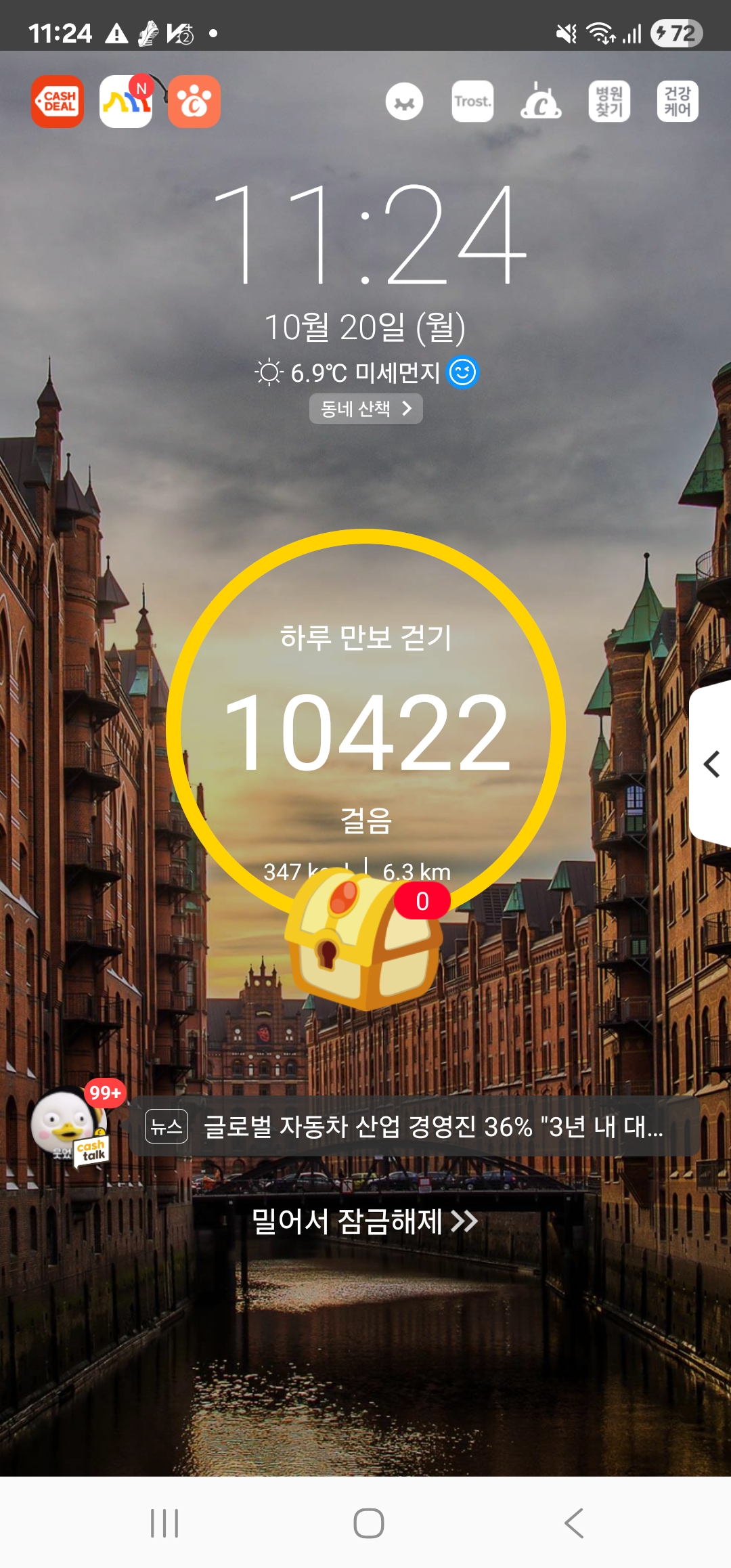Image resolution: width=731 pixels, height=1568 pixels.
Task: Open the round mask-face icon
Action: click(404, 102)
